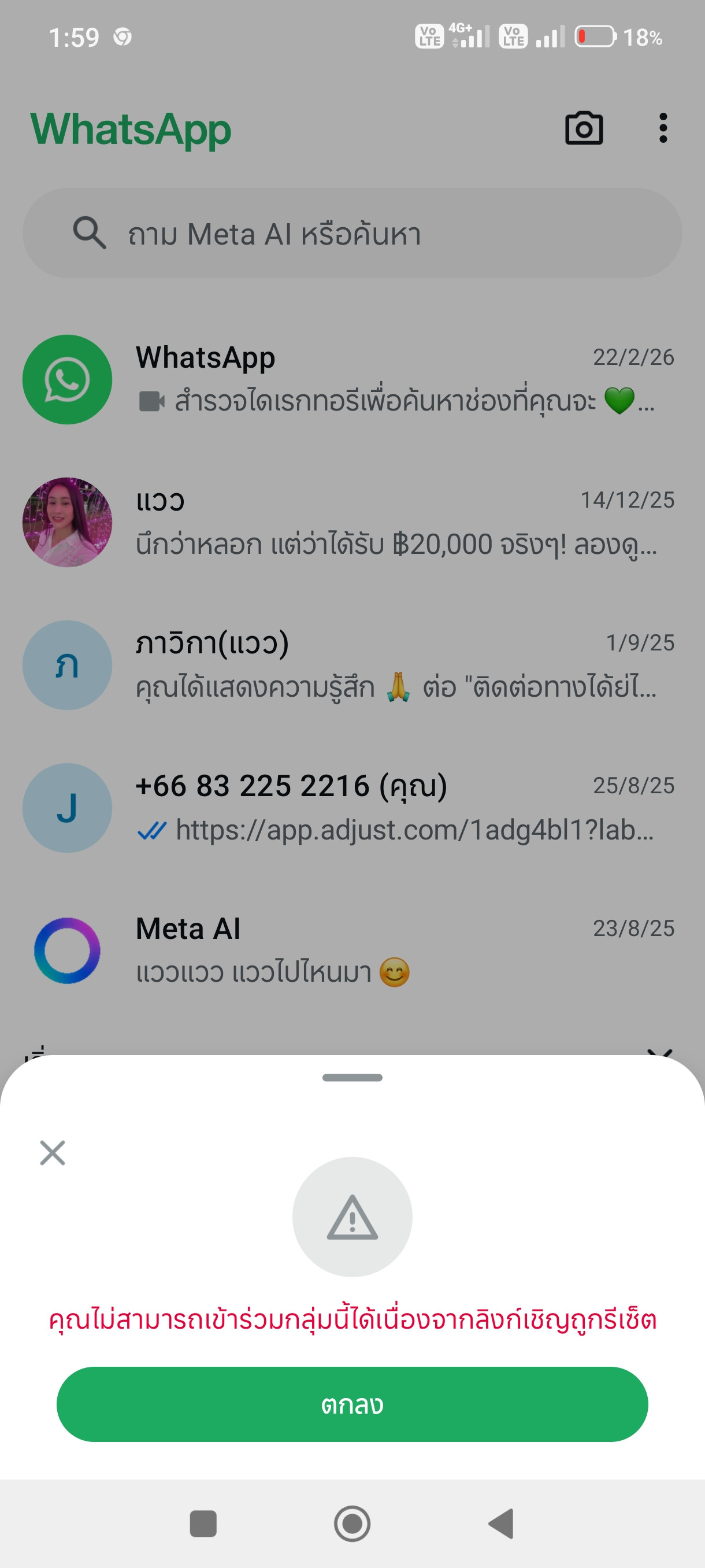Confirm the error with the ตกลง button

coord(352,1404)
